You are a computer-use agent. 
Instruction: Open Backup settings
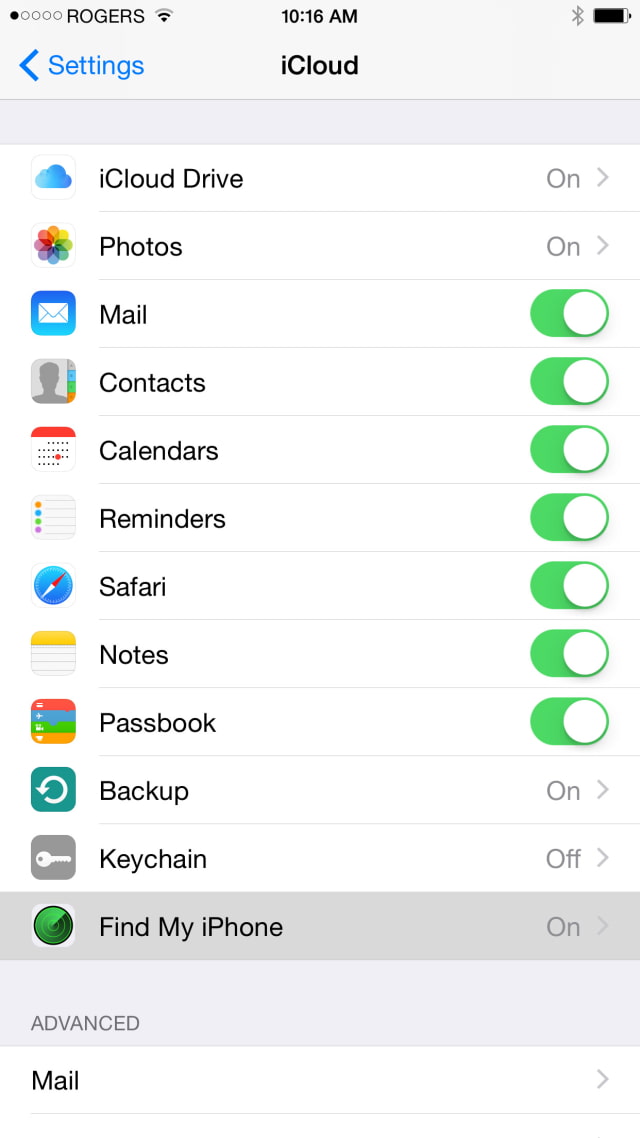[x=320, y=791]
